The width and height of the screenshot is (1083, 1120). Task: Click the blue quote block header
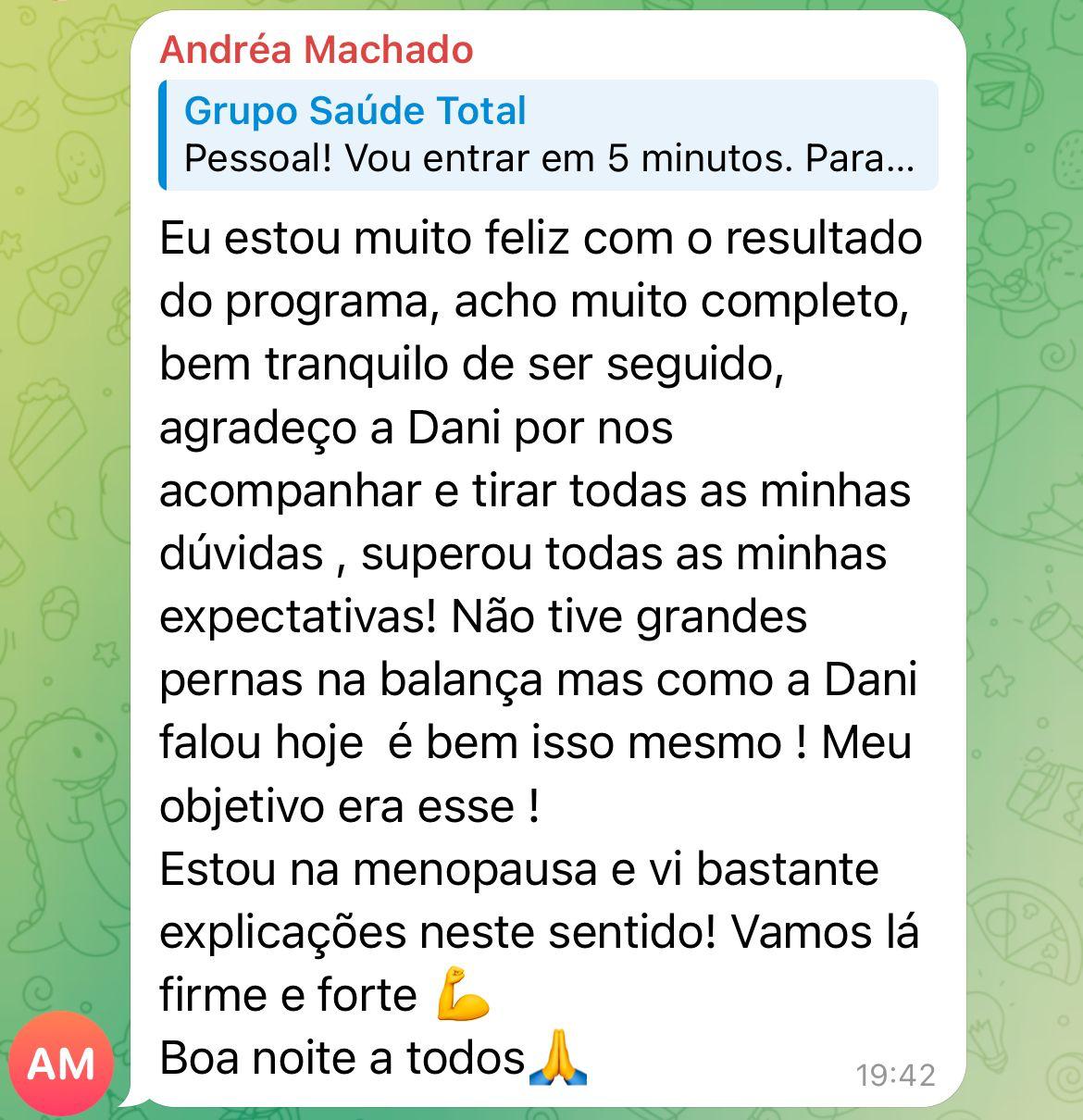click(x=355, y=109)
